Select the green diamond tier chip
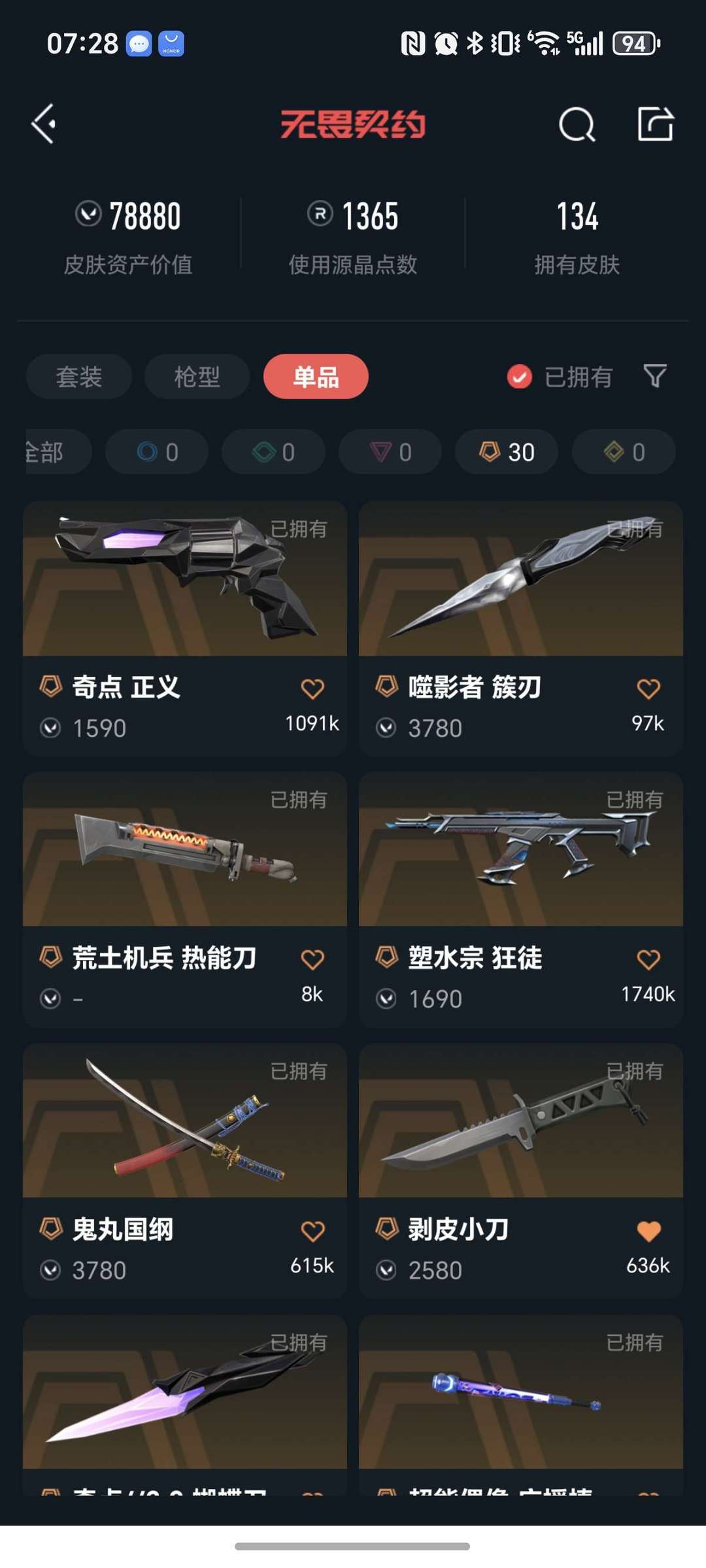 pyautogui.click(x=273, y=452)
